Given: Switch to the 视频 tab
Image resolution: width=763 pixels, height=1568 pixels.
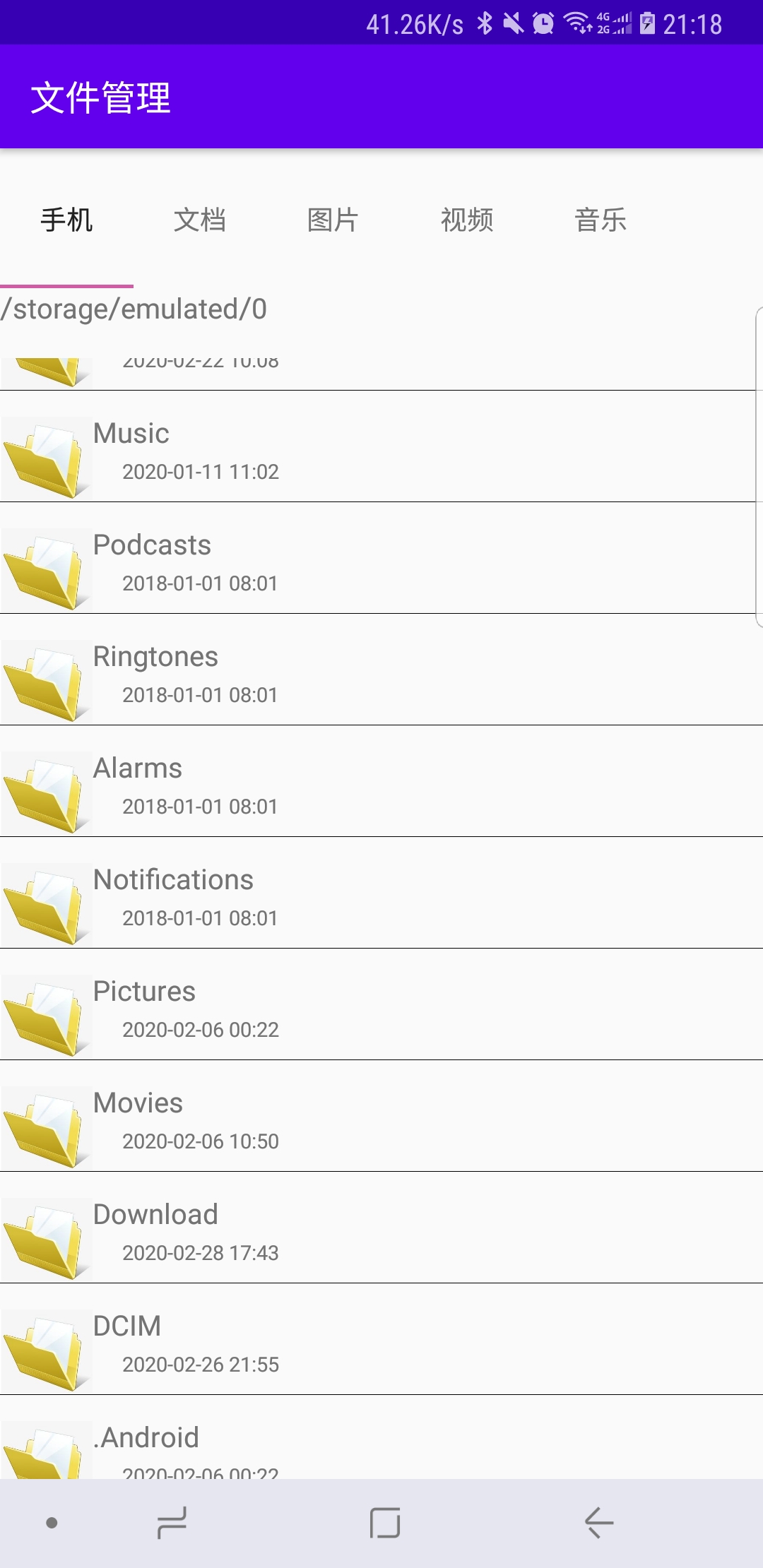Looking at the screenshot, I should pyautogui.click(x=467, y=220).
